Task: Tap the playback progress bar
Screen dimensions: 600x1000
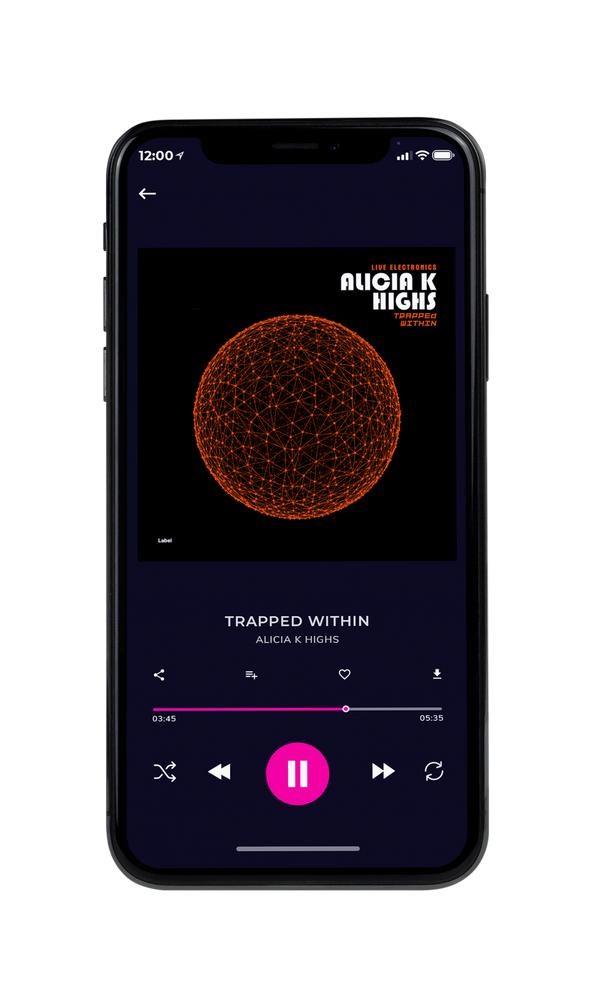Action: [x=297, y=709]
